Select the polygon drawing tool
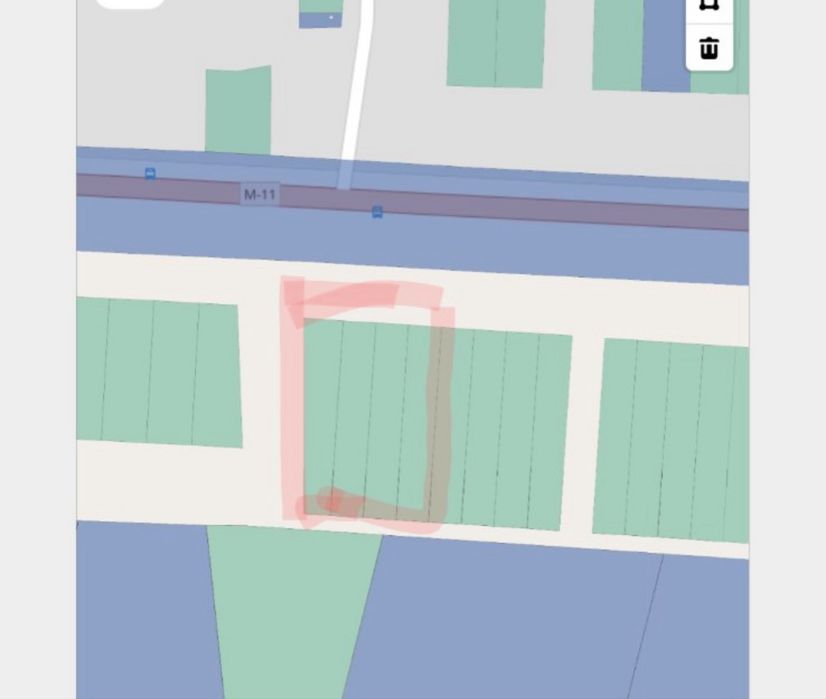826x699 pixels. (709, 6)
